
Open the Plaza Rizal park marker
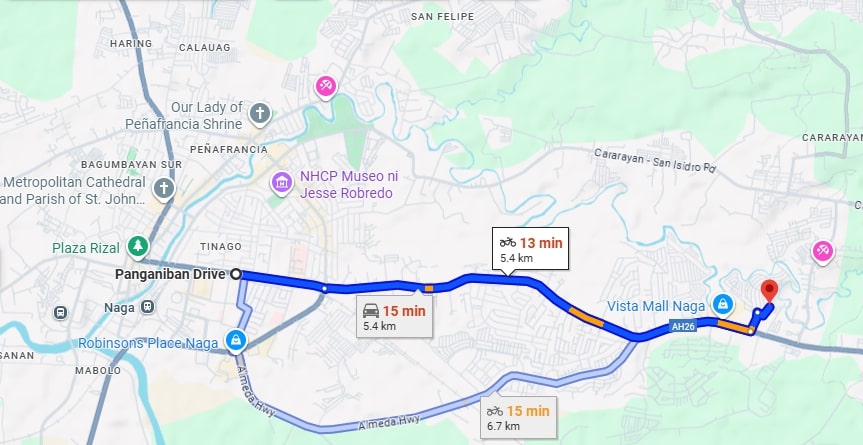(x=137, y=246)
